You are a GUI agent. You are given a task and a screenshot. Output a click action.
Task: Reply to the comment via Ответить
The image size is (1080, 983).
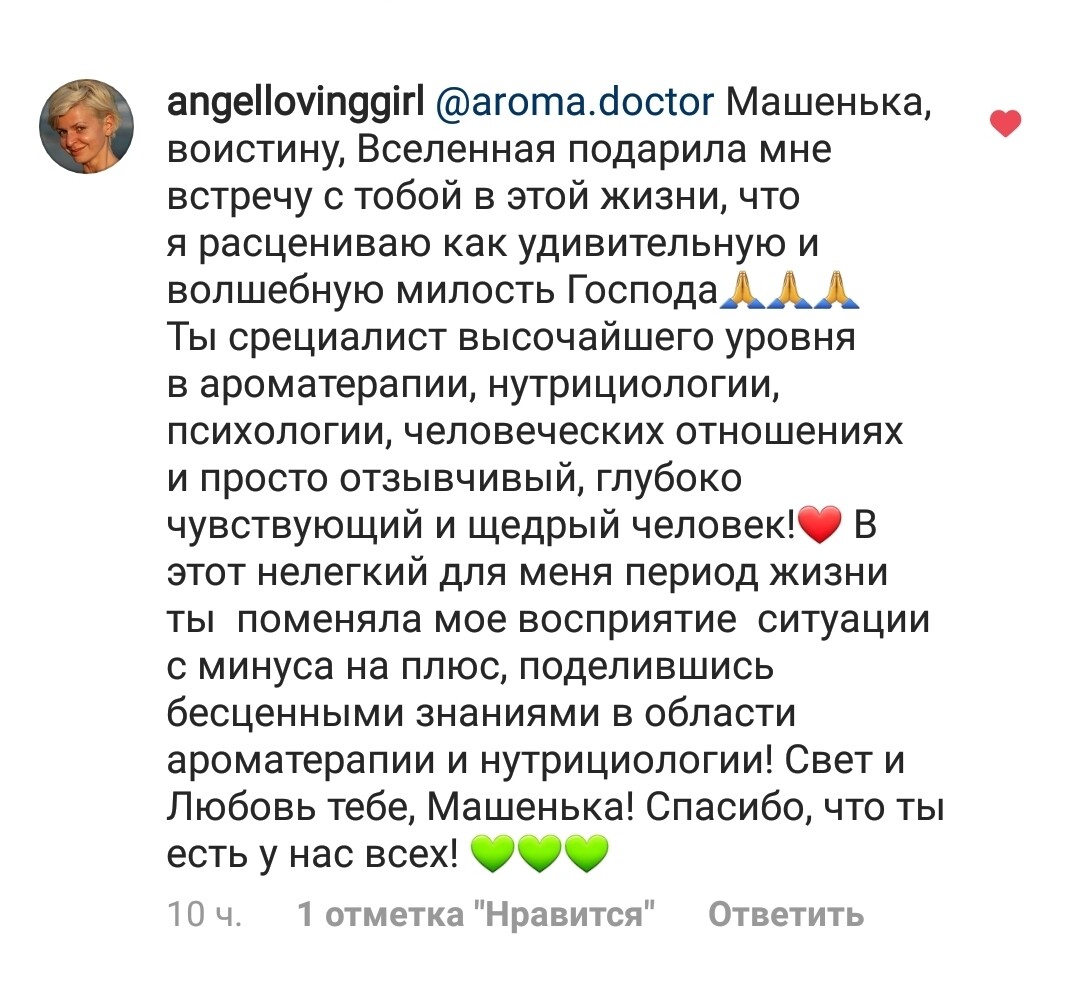pos(785,914)
